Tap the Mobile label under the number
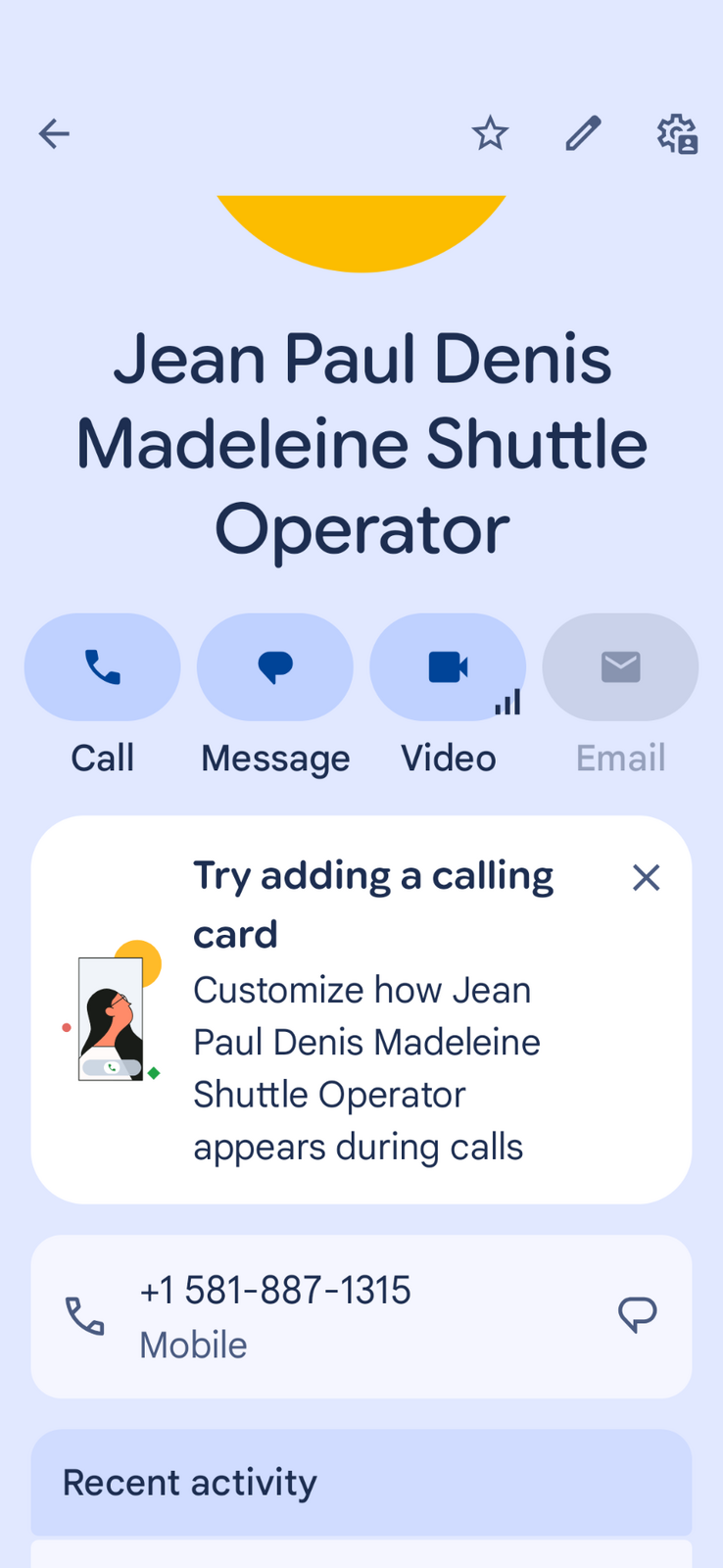This screenshot has width=723, height=1568. point(192,1345)
